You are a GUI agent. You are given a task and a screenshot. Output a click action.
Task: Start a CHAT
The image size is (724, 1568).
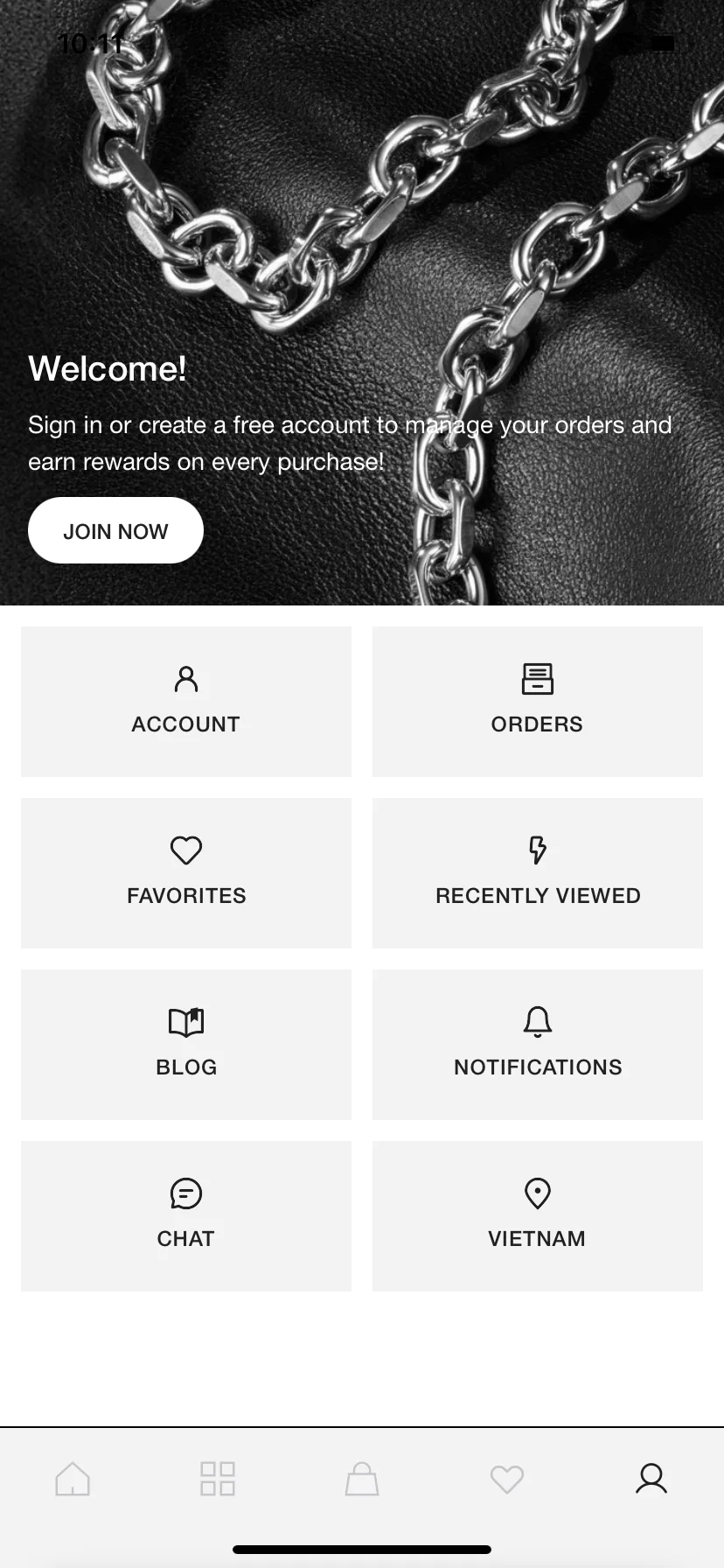click(186, 1216)
